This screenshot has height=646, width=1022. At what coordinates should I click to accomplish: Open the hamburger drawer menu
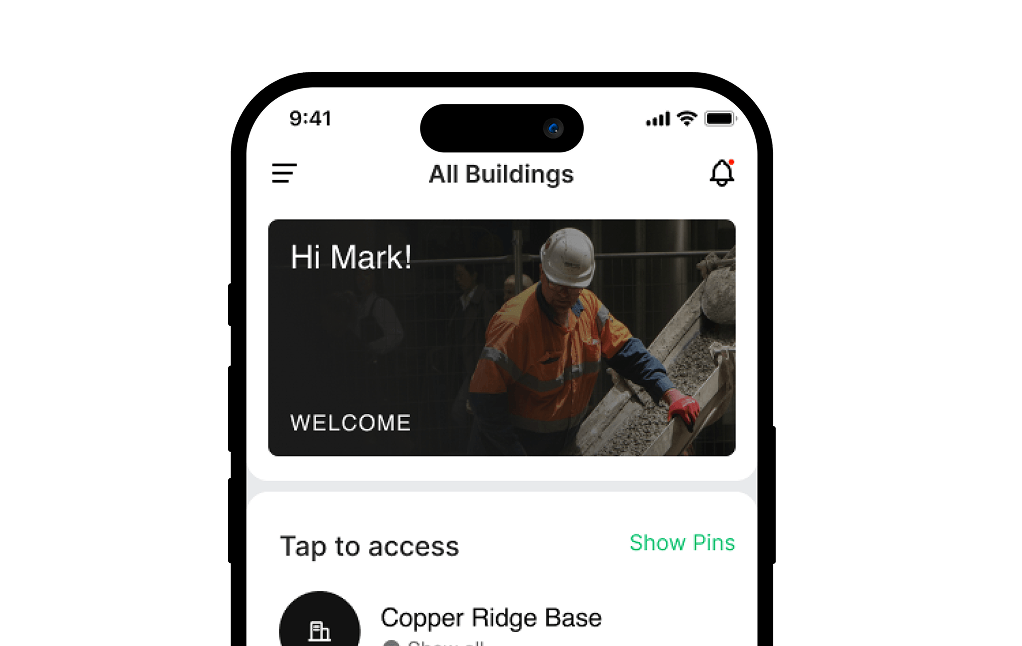point(284,174)
